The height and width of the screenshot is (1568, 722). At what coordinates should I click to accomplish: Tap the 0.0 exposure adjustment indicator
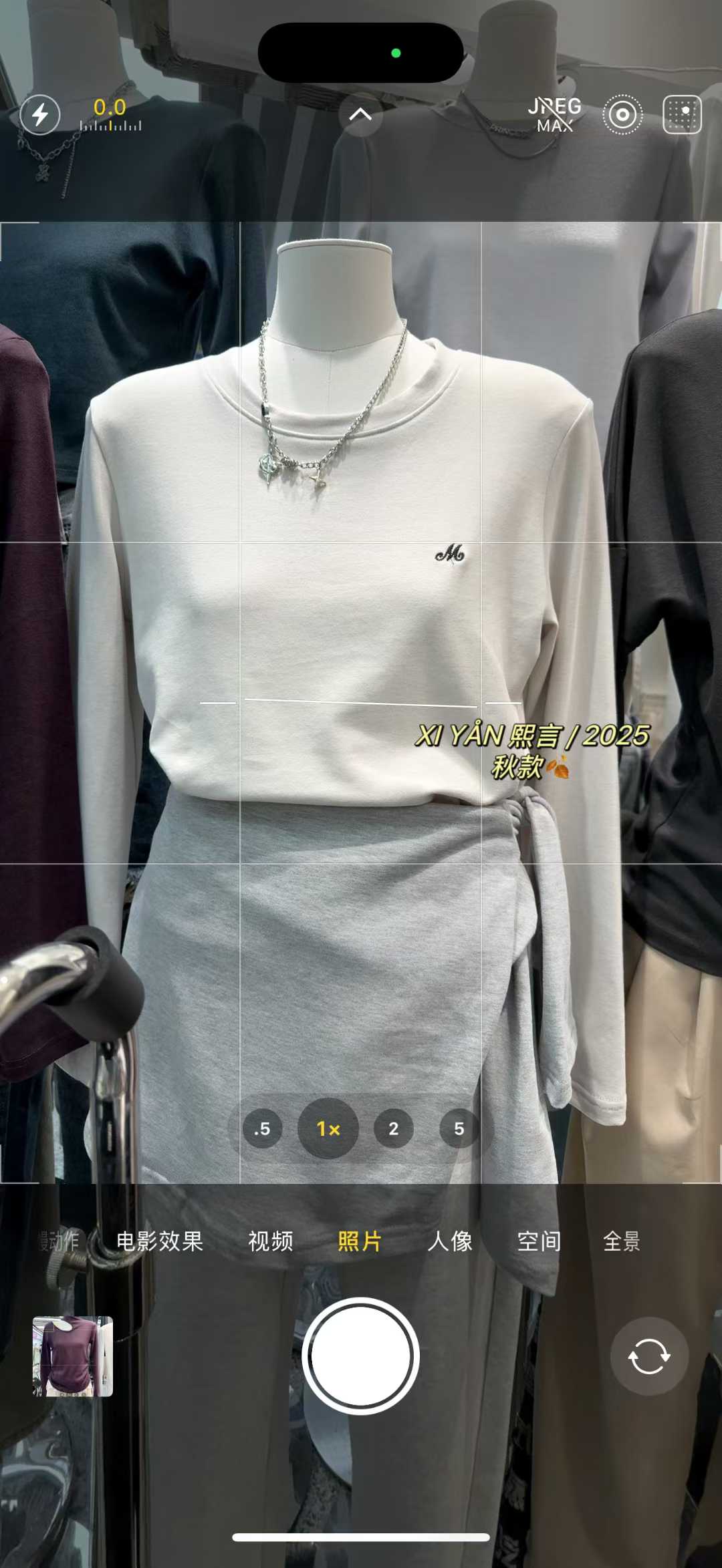pos(110,114)
